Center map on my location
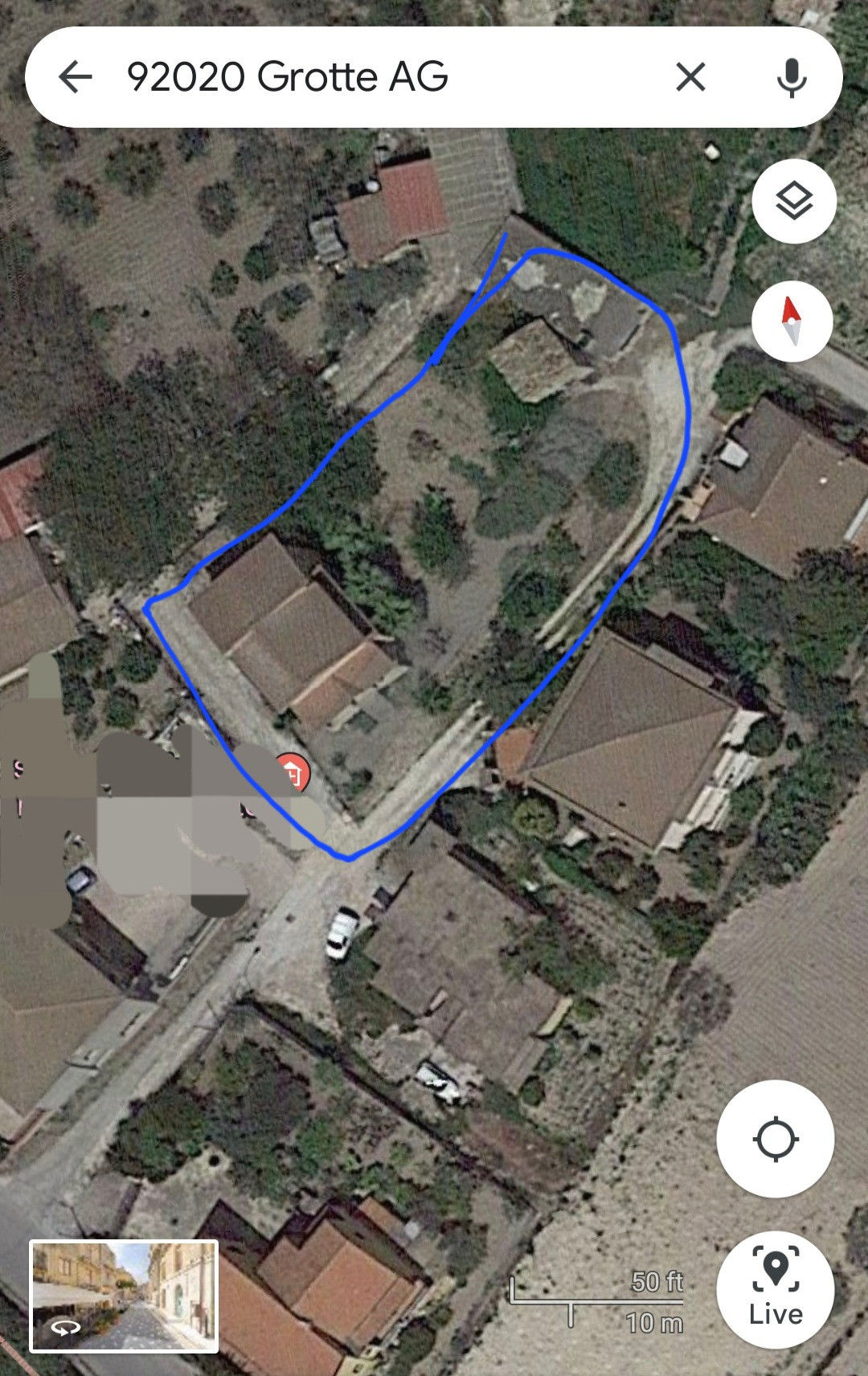Screen dimensions: 868x1376 [775, 1139]
